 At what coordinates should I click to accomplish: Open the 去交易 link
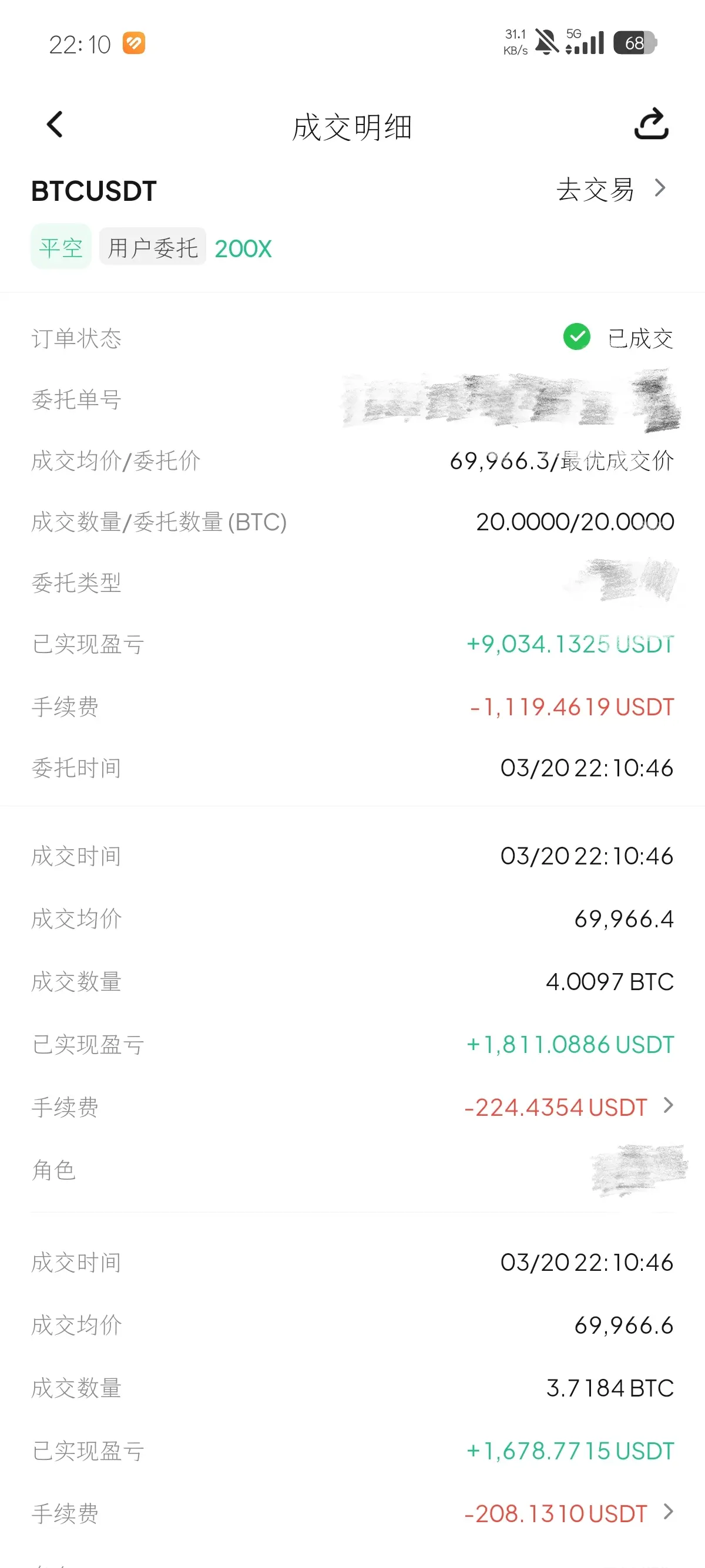tap(610, 189)
